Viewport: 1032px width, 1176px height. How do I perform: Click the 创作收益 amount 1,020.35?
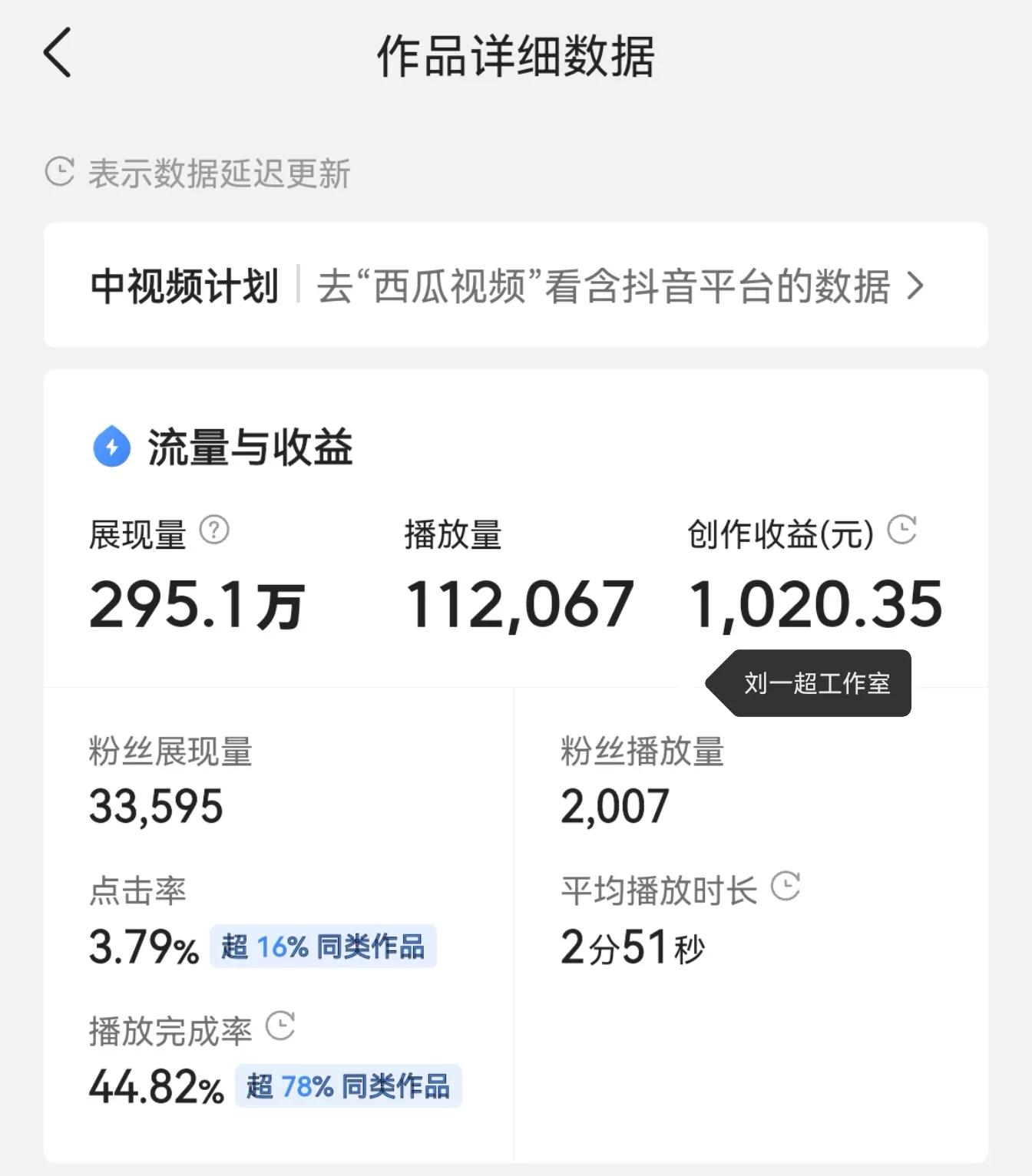tap(816, 605)
